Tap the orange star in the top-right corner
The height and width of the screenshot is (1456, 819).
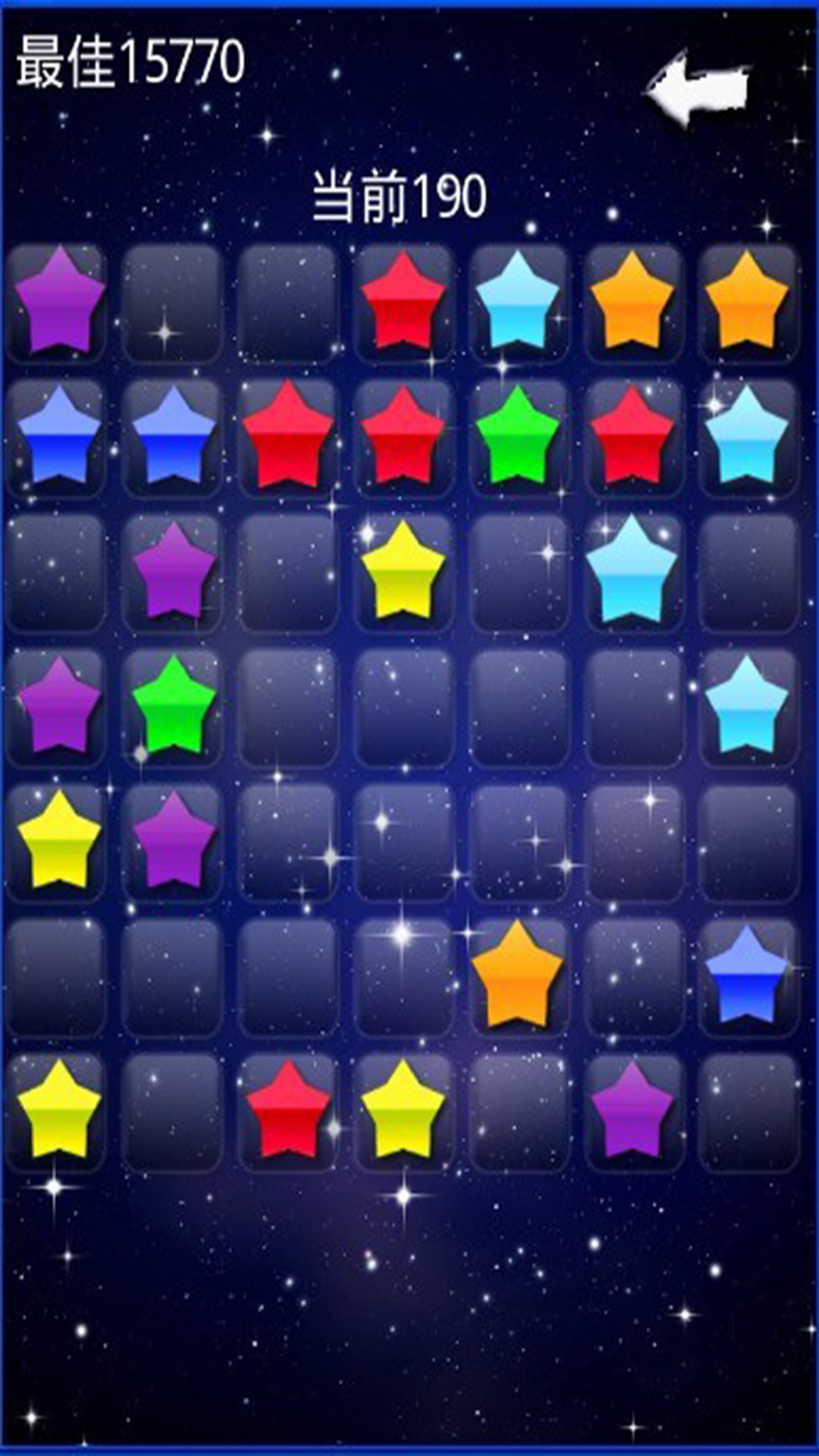click(x=747, y=300)
